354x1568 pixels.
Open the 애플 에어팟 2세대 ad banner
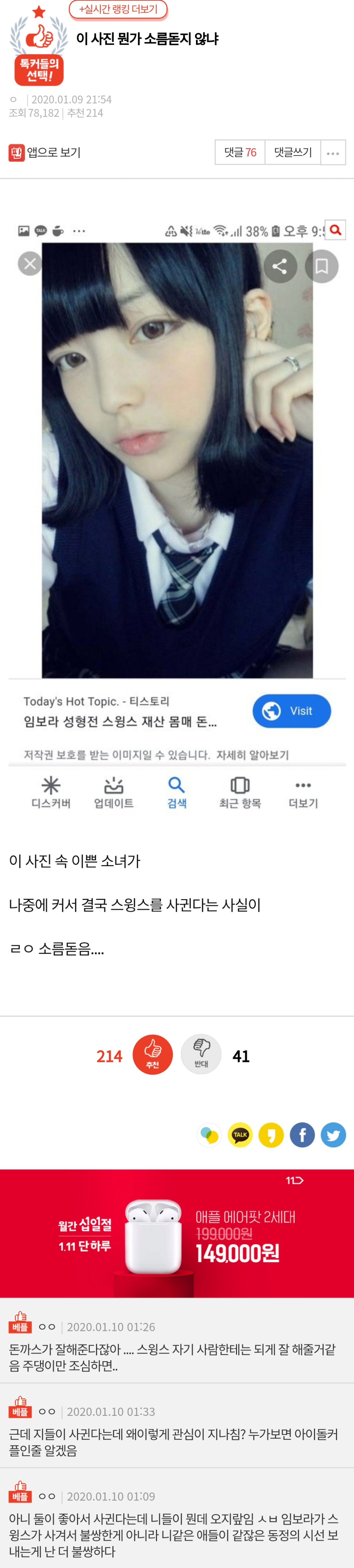pyautogui.click(x=177, y=1233)
